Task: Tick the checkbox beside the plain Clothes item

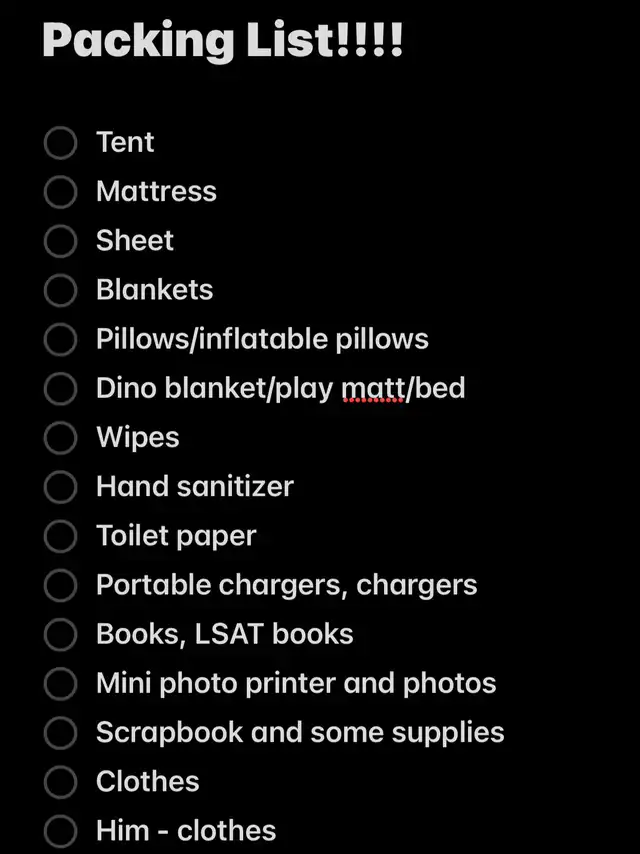Action: (x=61, y=782)
